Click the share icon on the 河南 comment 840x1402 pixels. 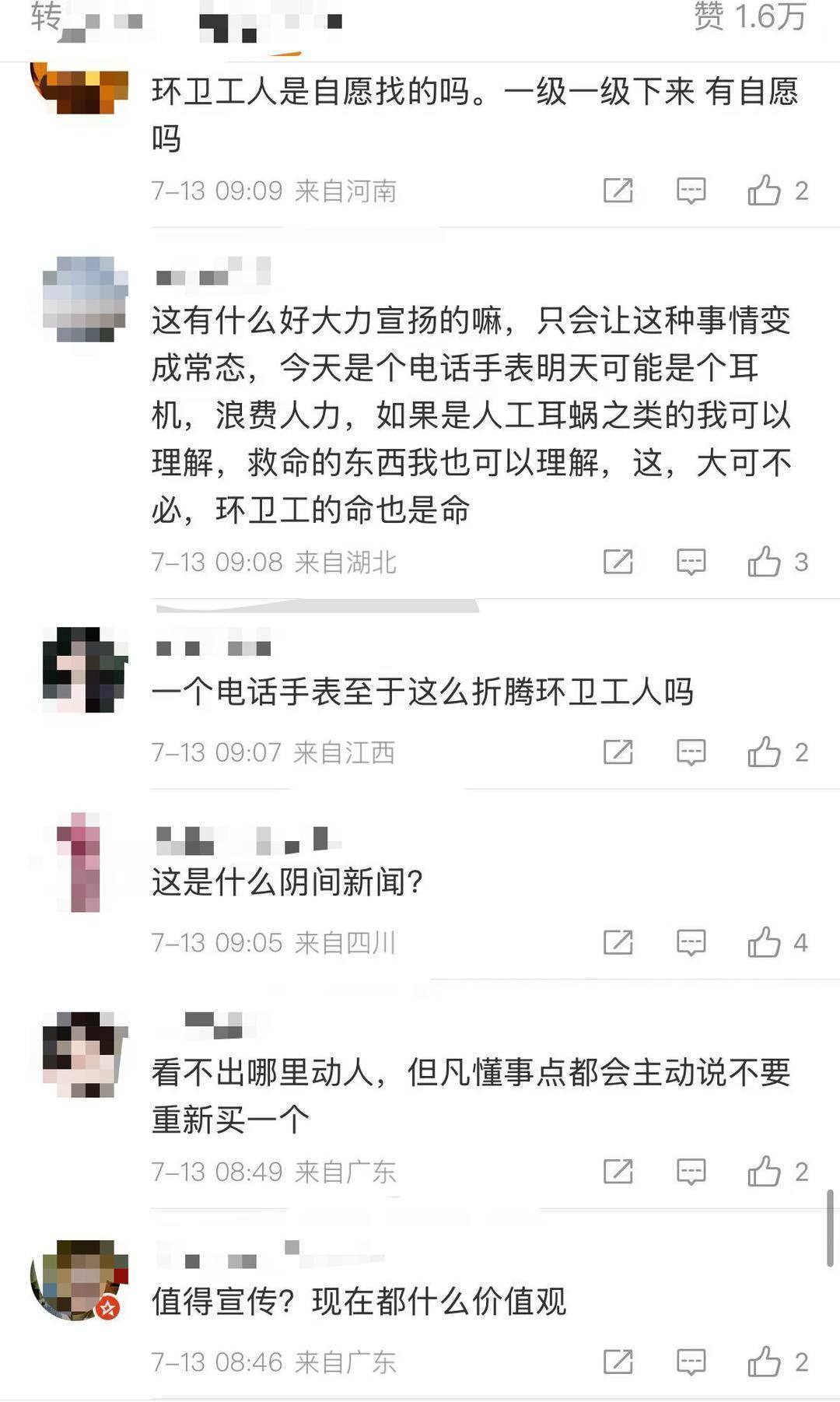[618, 189]
